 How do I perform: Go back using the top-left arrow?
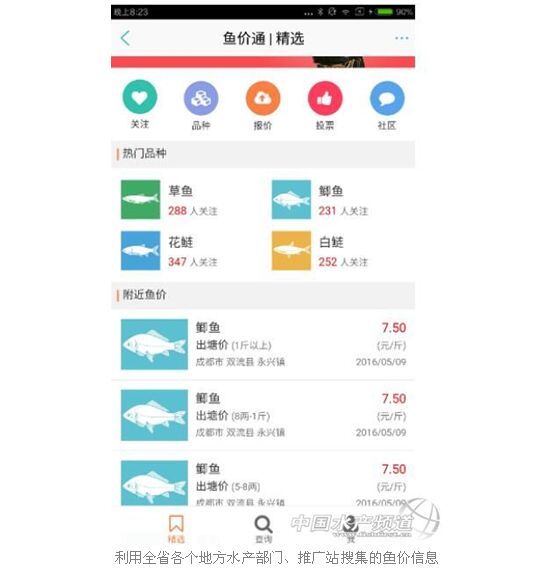click(126, 38)
